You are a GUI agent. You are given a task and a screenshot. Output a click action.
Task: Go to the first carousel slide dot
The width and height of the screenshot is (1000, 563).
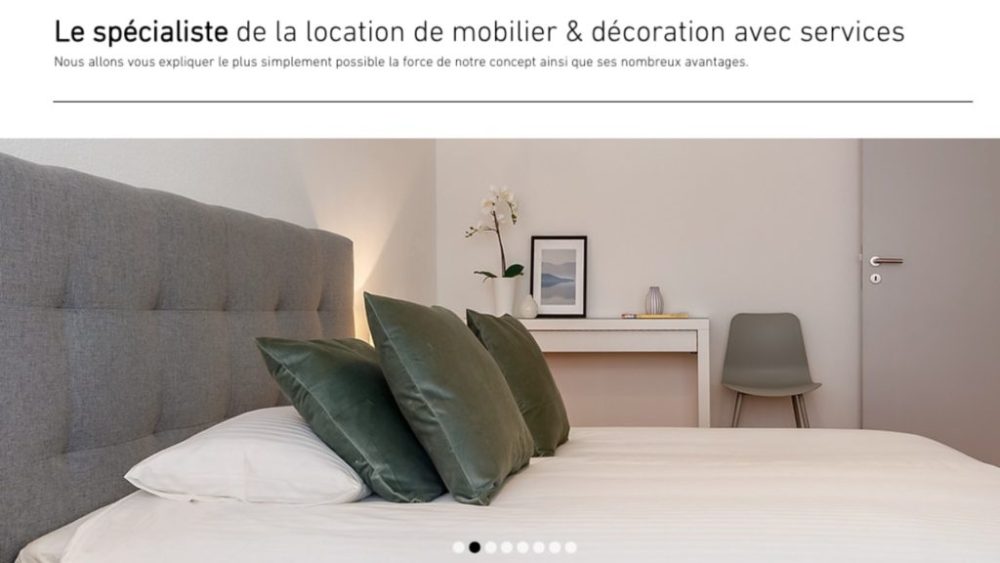tap(458, 547)
